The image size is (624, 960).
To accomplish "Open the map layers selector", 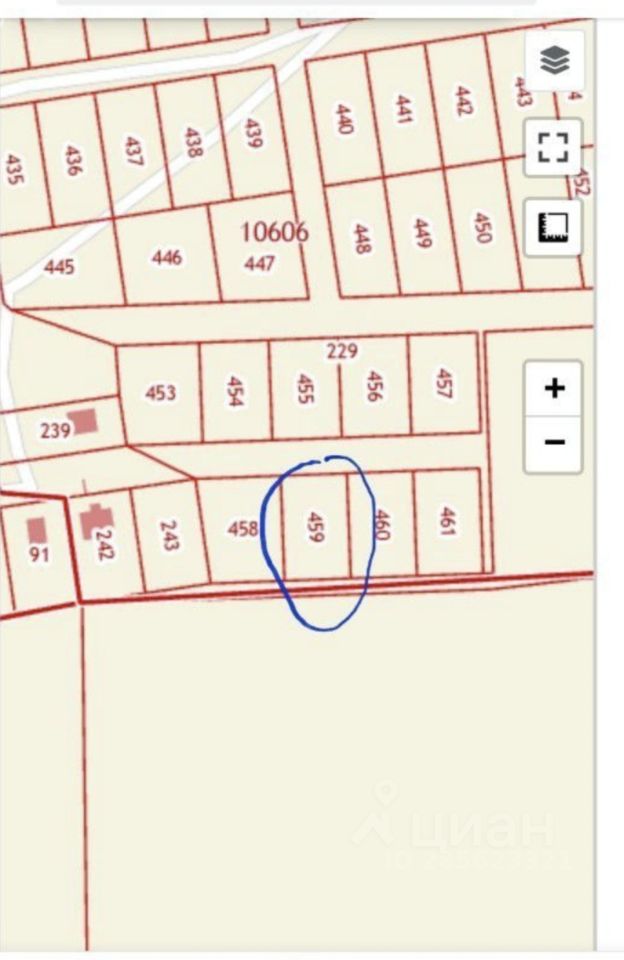I will point(554,61).
